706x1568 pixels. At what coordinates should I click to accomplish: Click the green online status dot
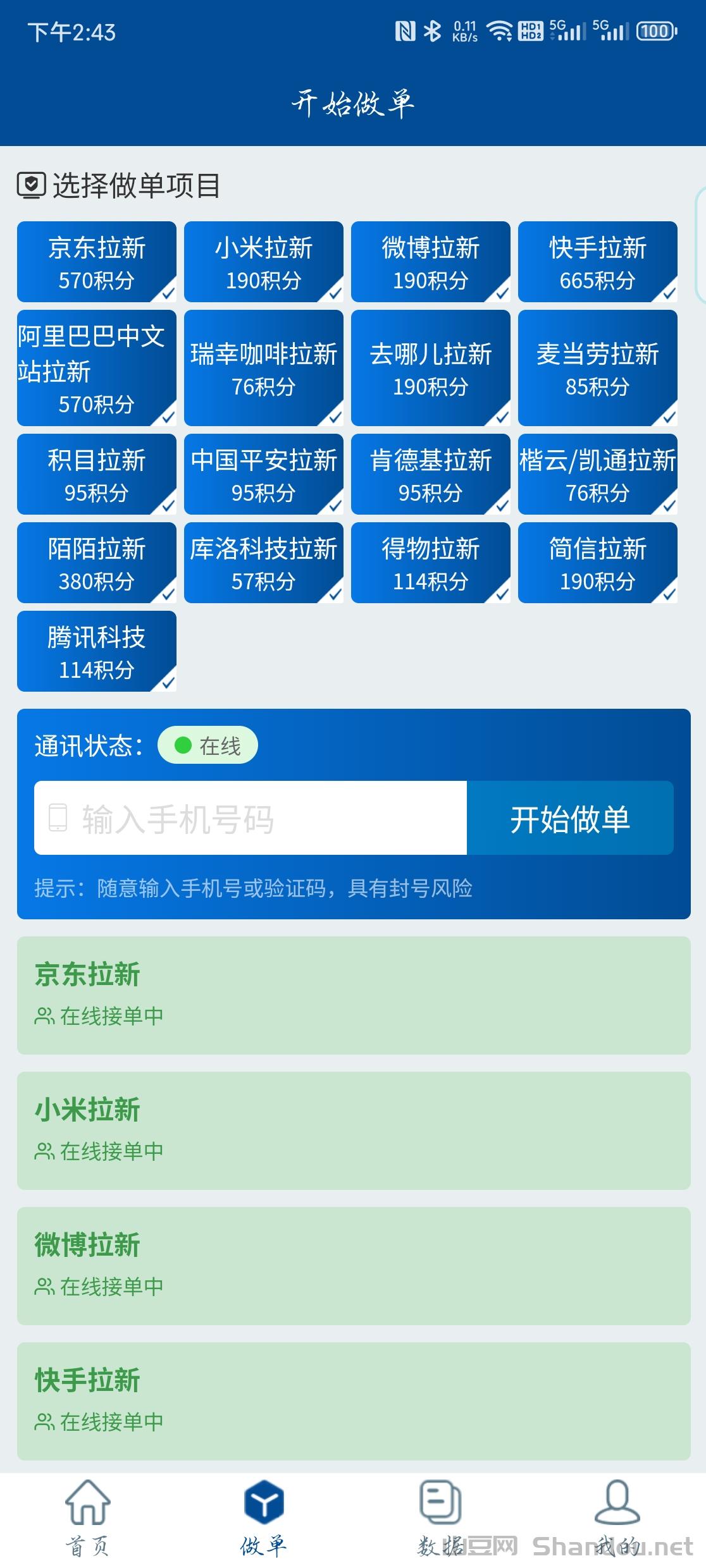[183, 745]
